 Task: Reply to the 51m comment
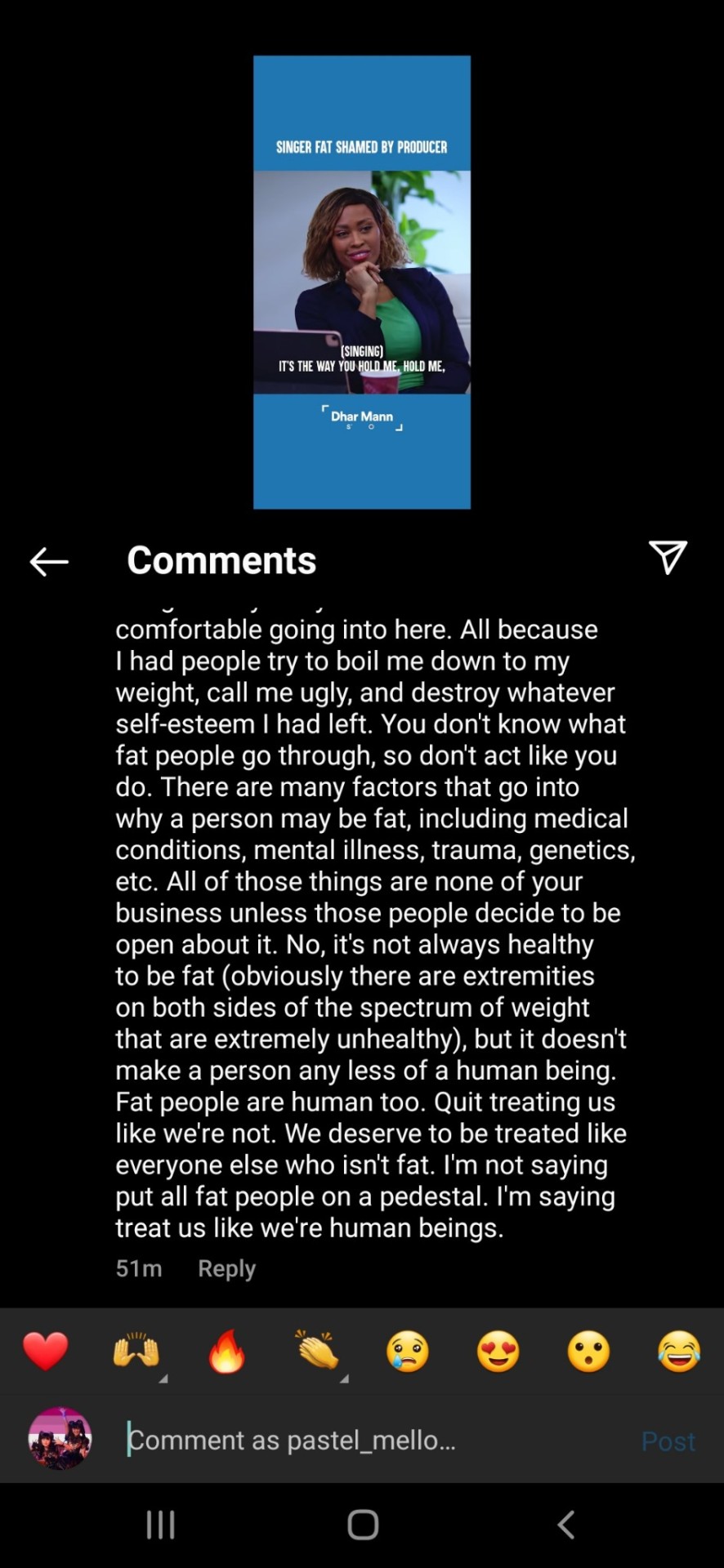[x=226, y=1268]
